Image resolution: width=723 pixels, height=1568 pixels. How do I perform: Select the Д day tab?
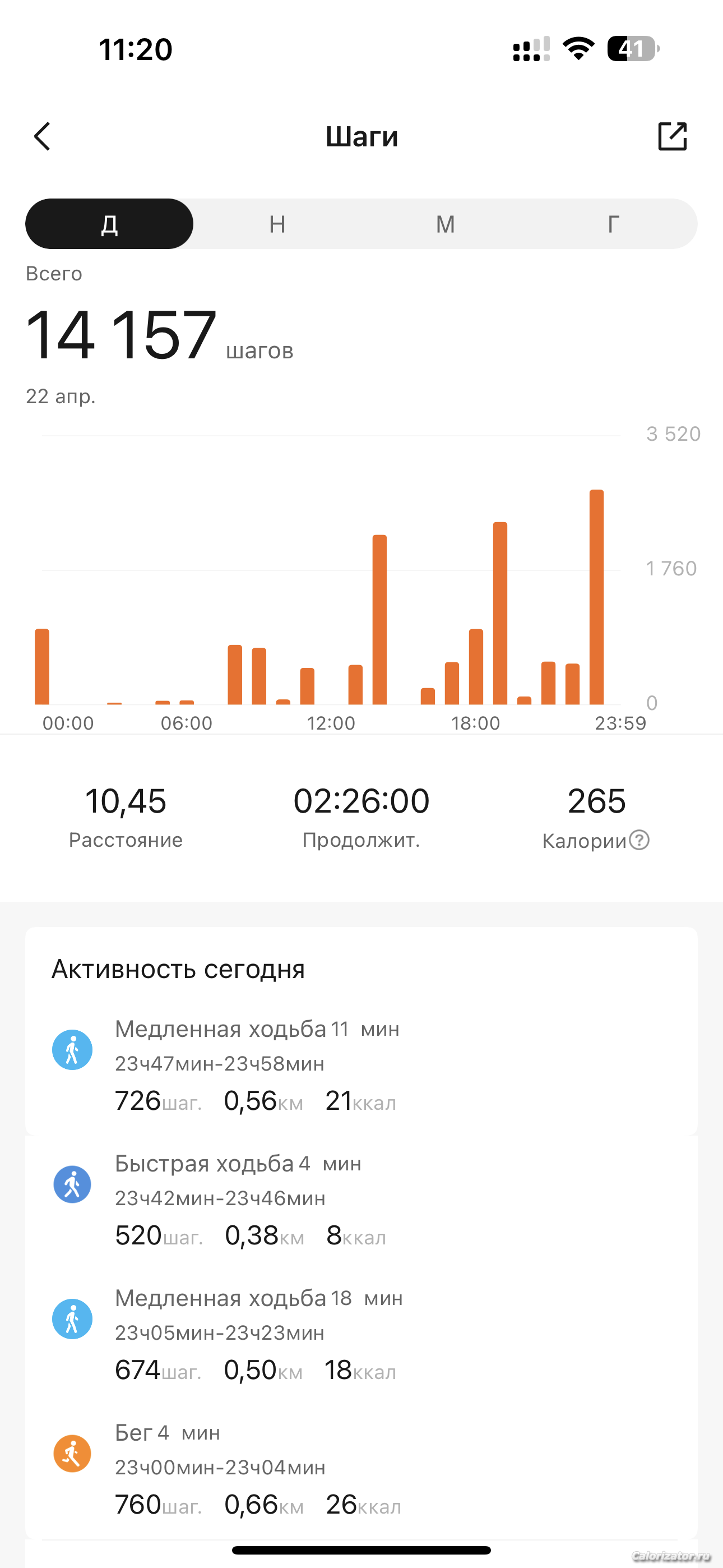(109, 224)
